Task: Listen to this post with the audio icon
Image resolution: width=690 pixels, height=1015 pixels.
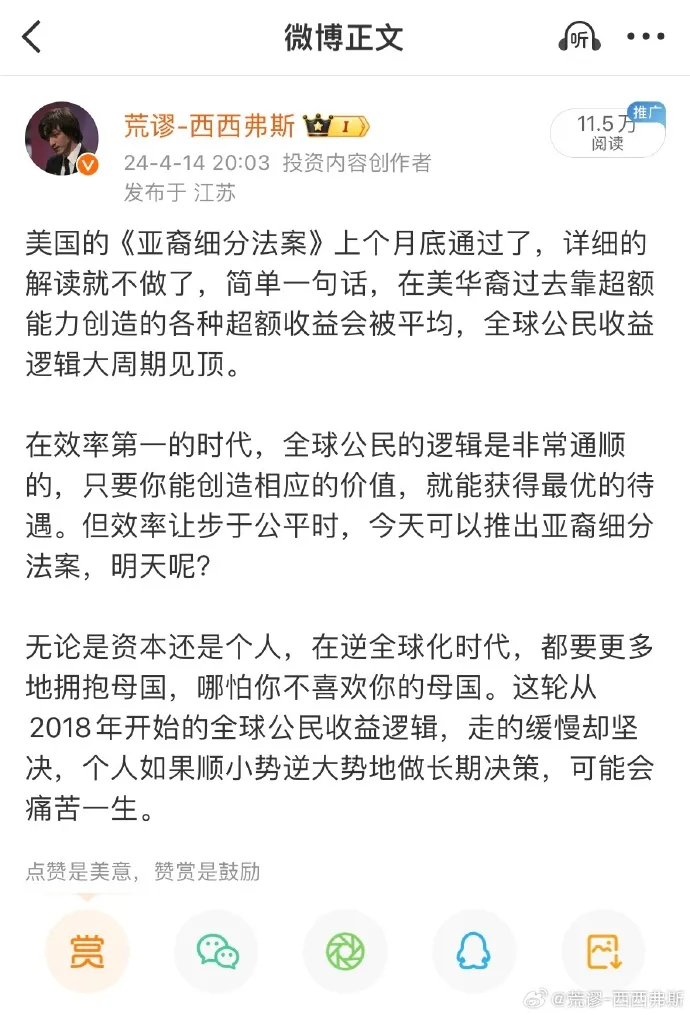Action: [x=578, y=38]
